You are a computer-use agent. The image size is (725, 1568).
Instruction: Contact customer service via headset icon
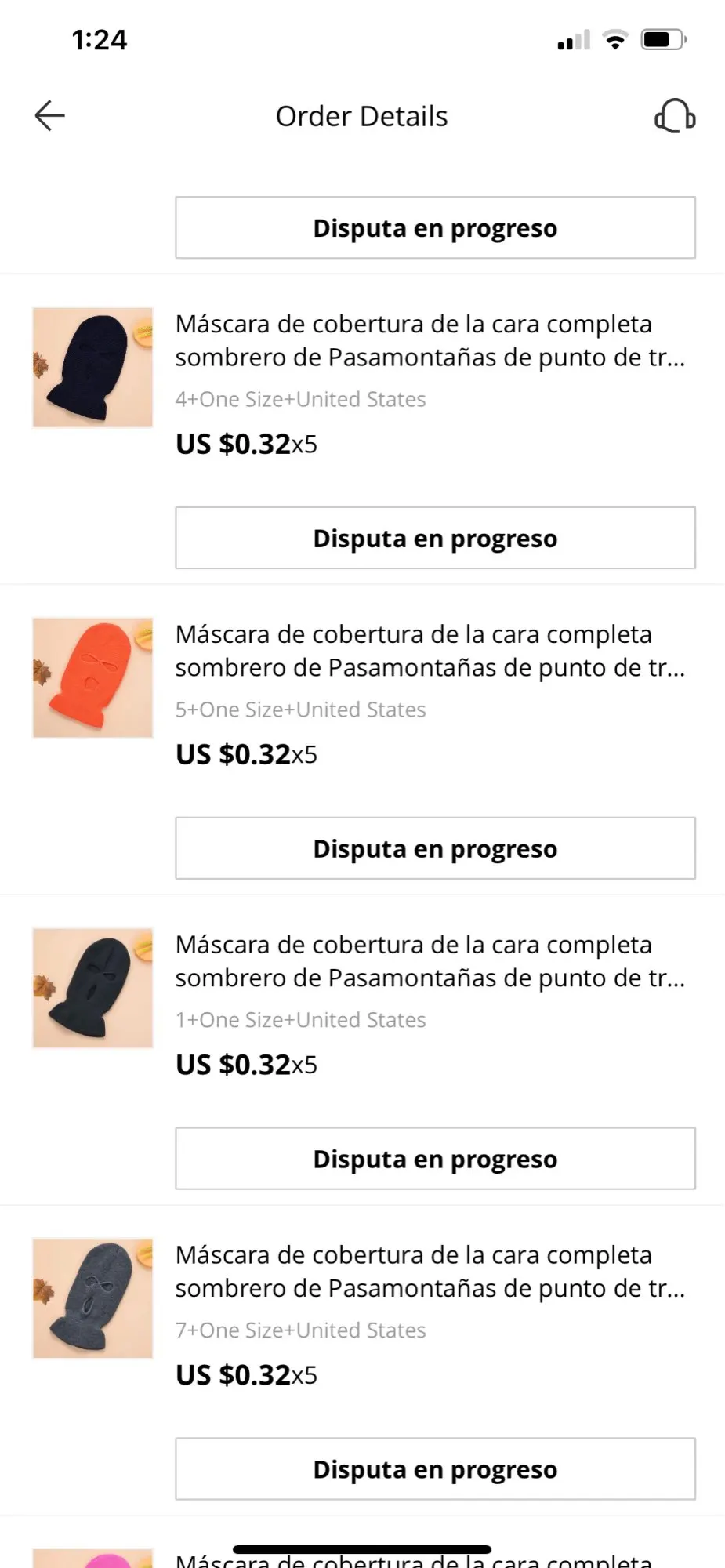[675, 116]
